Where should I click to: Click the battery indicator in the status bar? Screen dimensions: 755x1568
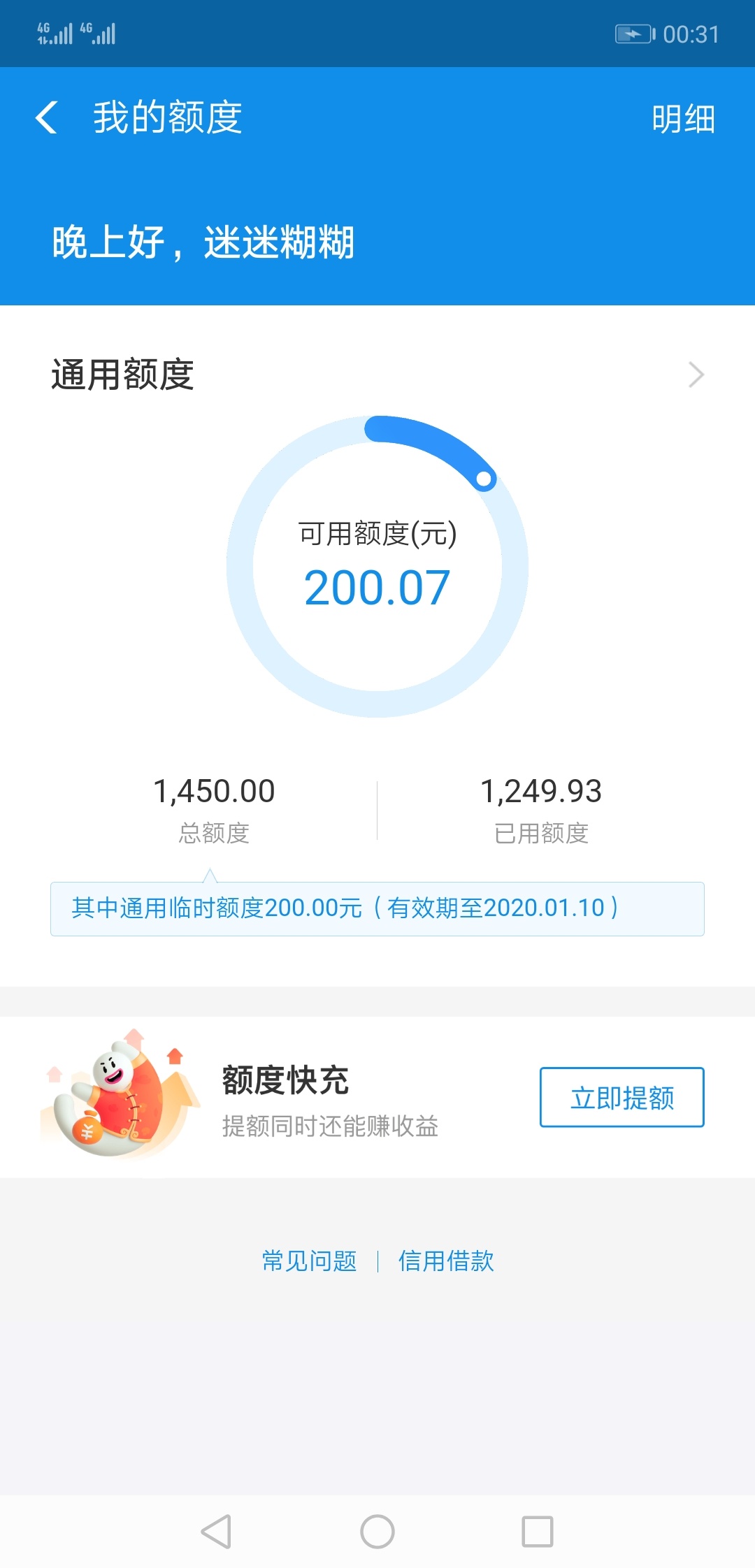click(633, 33)
